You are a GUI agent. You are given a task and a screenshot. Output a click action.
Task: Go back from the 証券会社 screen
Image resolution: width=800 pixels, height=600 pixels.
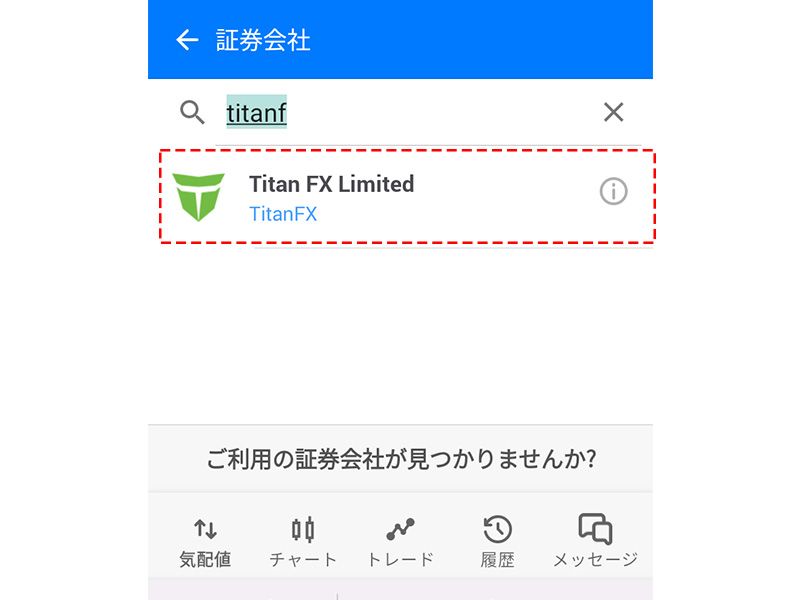tap(187, 40)
